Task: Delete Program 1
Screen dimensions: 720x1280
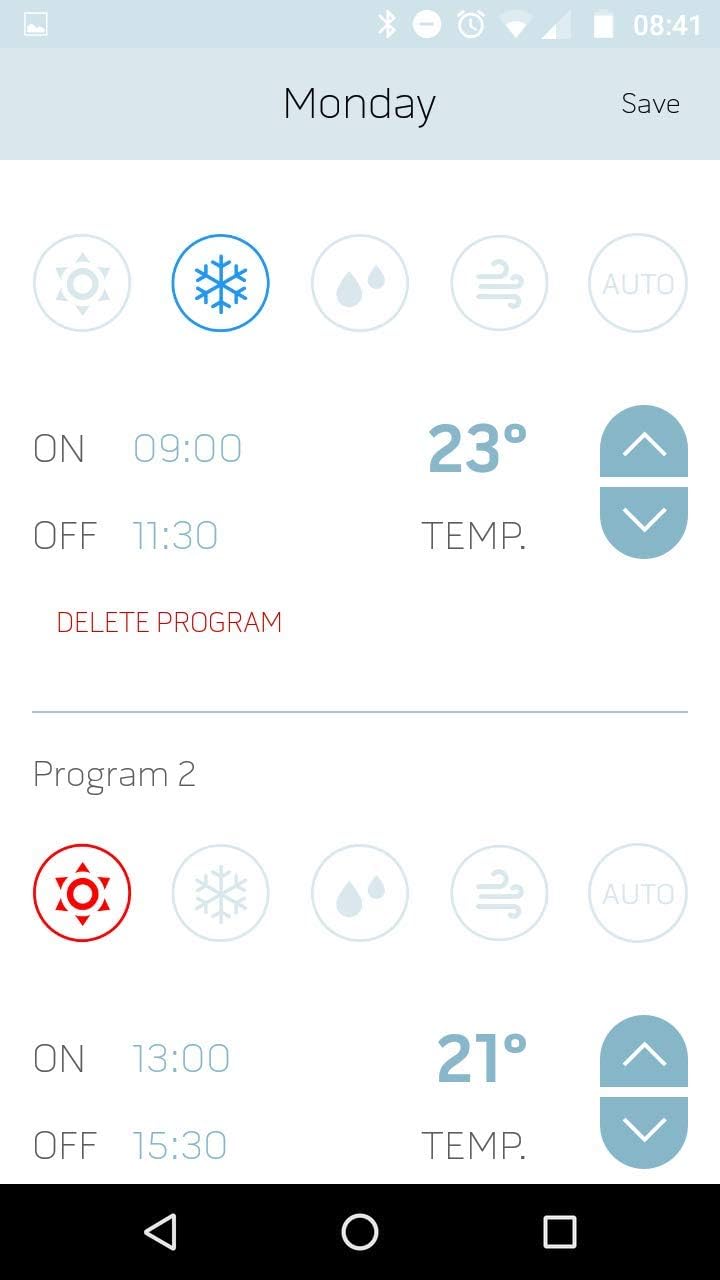Action: pos(170,621)
